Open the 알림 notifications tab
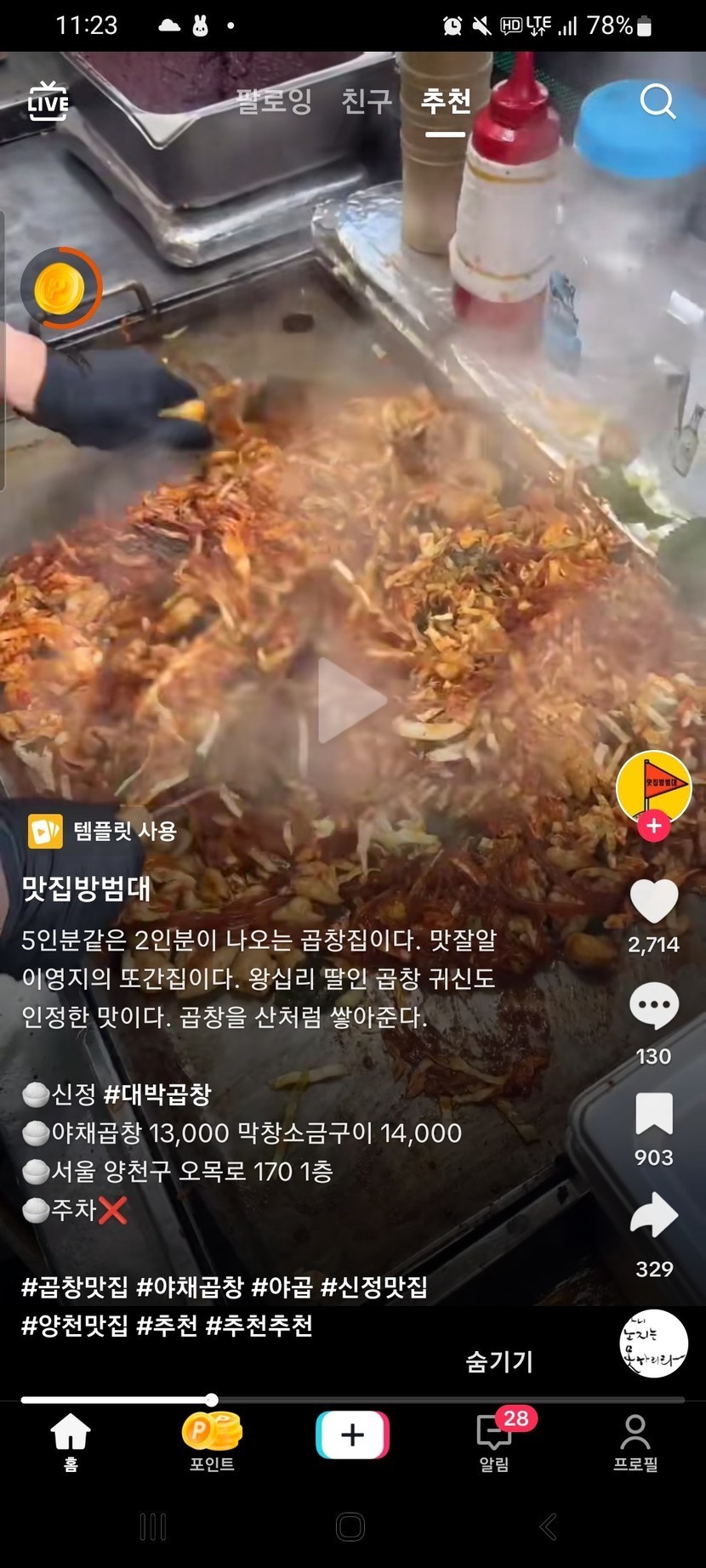This screenshot has height=1568, width=706. [494, 1440]
